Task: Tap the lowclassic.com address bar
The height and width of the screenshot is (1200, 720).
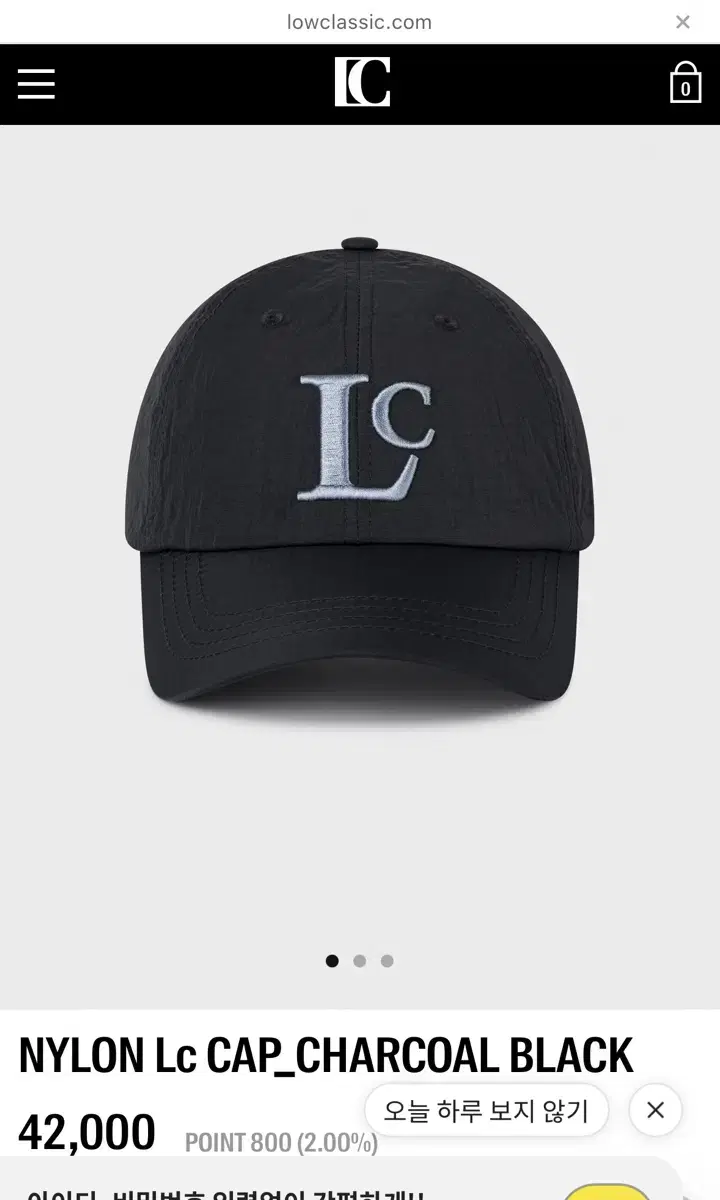Action: click(360, 21)
